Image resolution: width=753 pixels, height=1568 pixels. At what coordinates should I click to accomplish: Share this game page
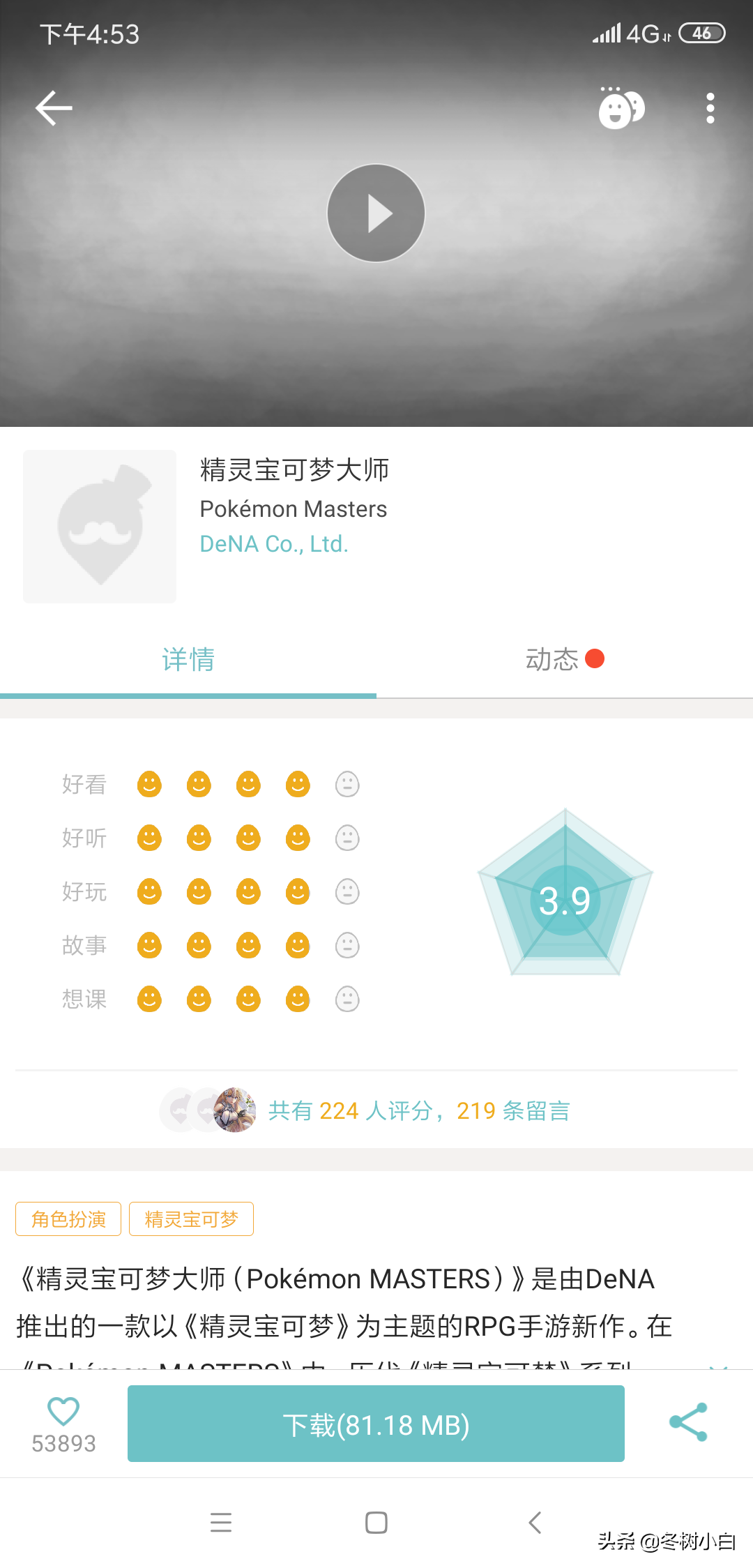[688, 1422]
